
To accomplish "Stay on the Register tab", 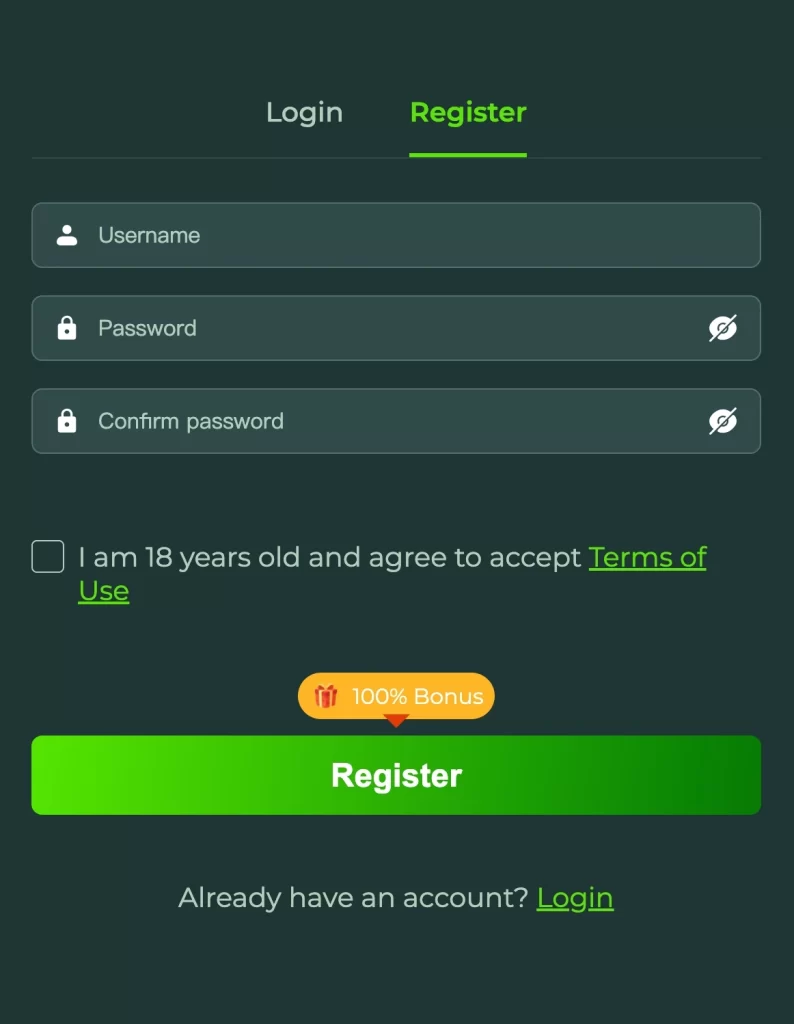I will pos(467,113).
